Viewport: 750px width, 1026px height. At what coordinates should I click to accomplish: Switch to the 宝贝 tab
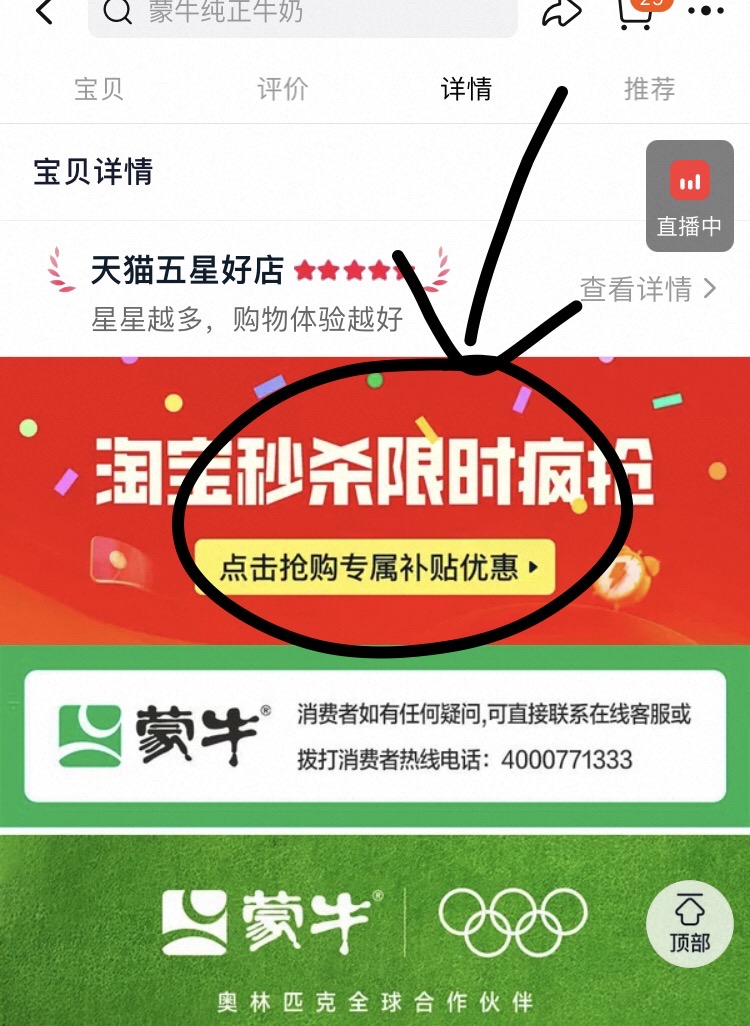click(99, 89)
